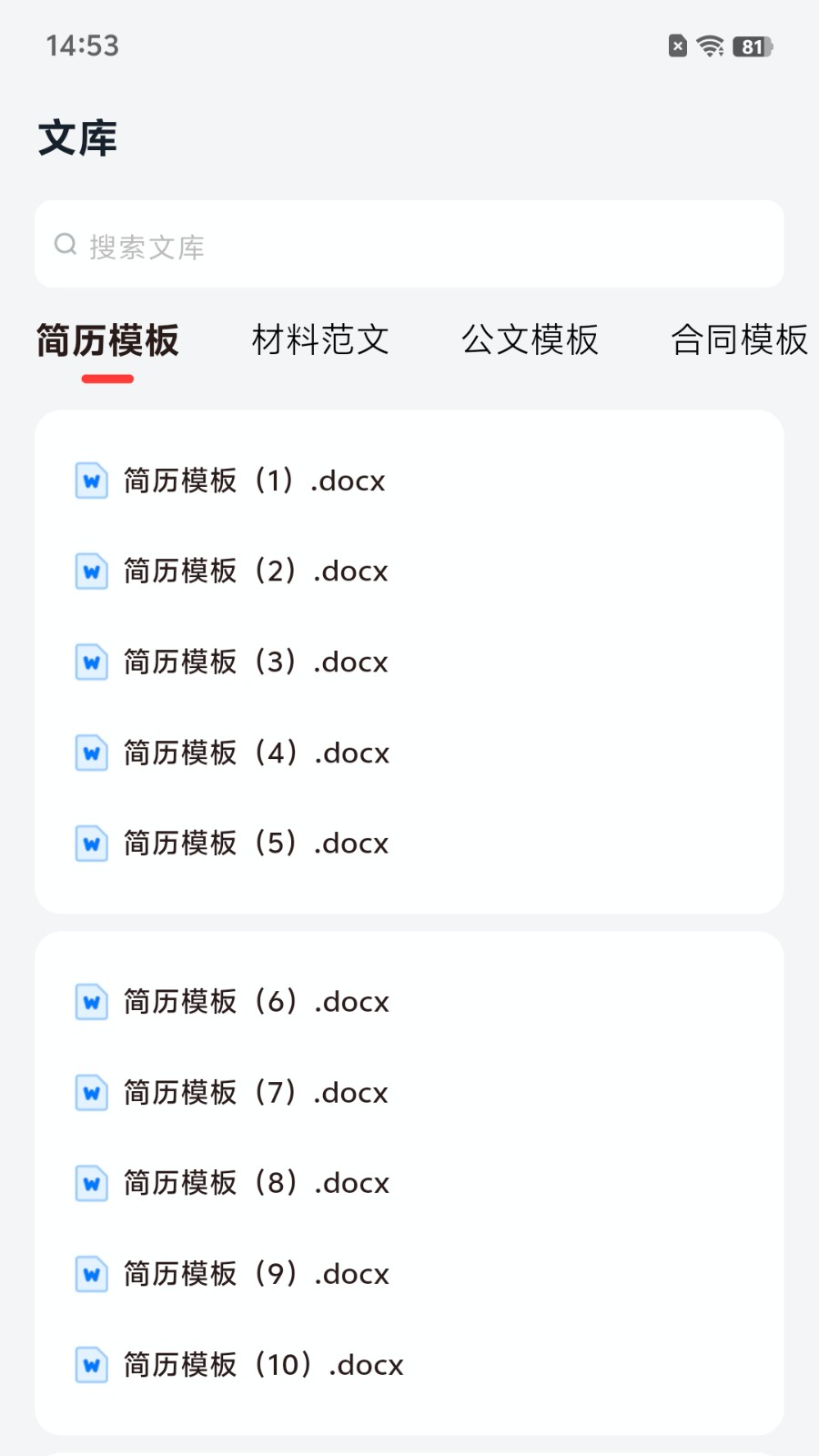Viewport: 819px width, 1456px height.
Task: Select the Word icon for 简历模板（10）.docx
Action: pos(90,1364)
